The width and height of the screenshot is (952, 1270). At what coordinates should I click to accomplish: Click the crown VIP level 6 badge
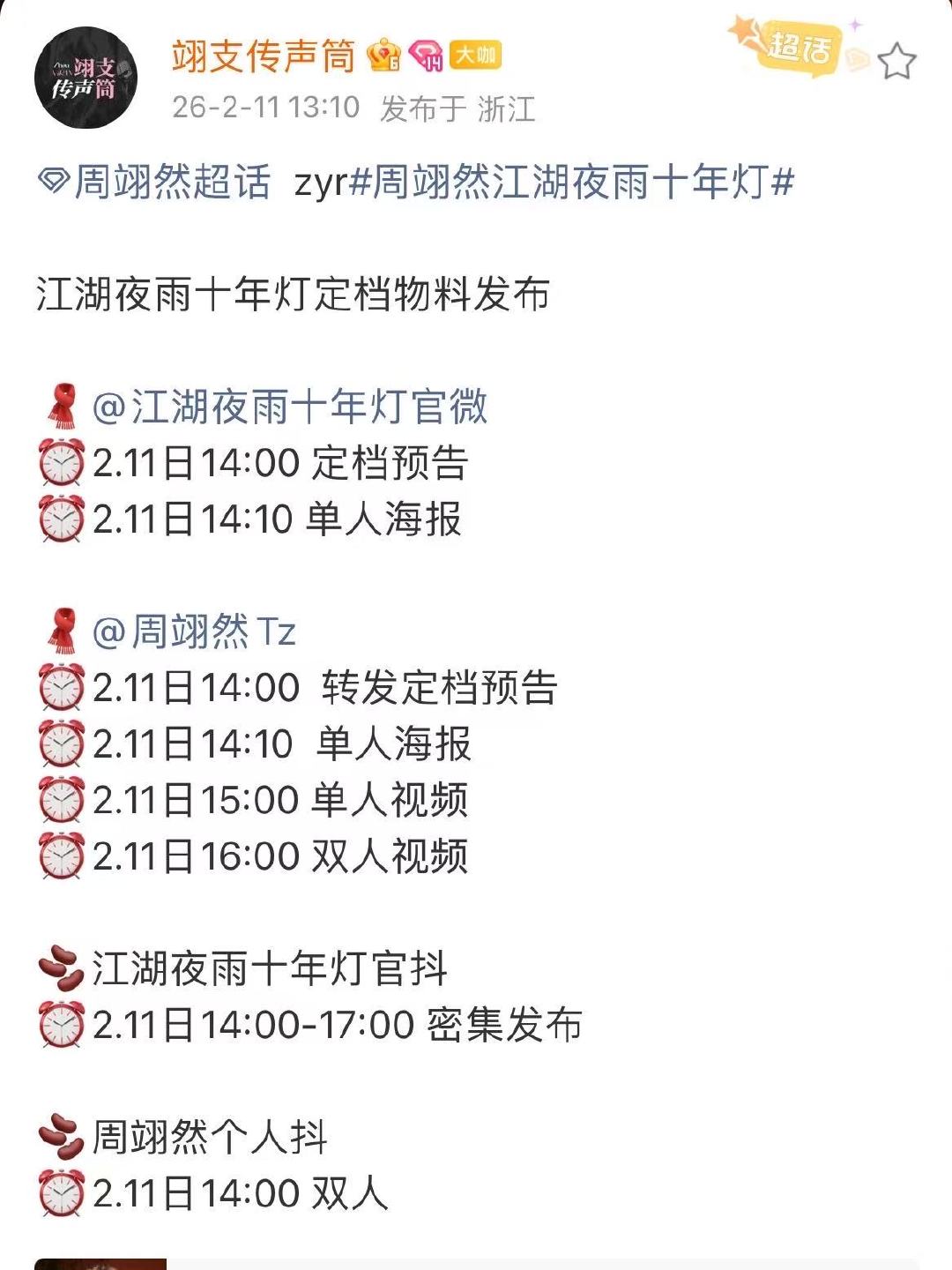pyautogui.click(x=383, y=55)
